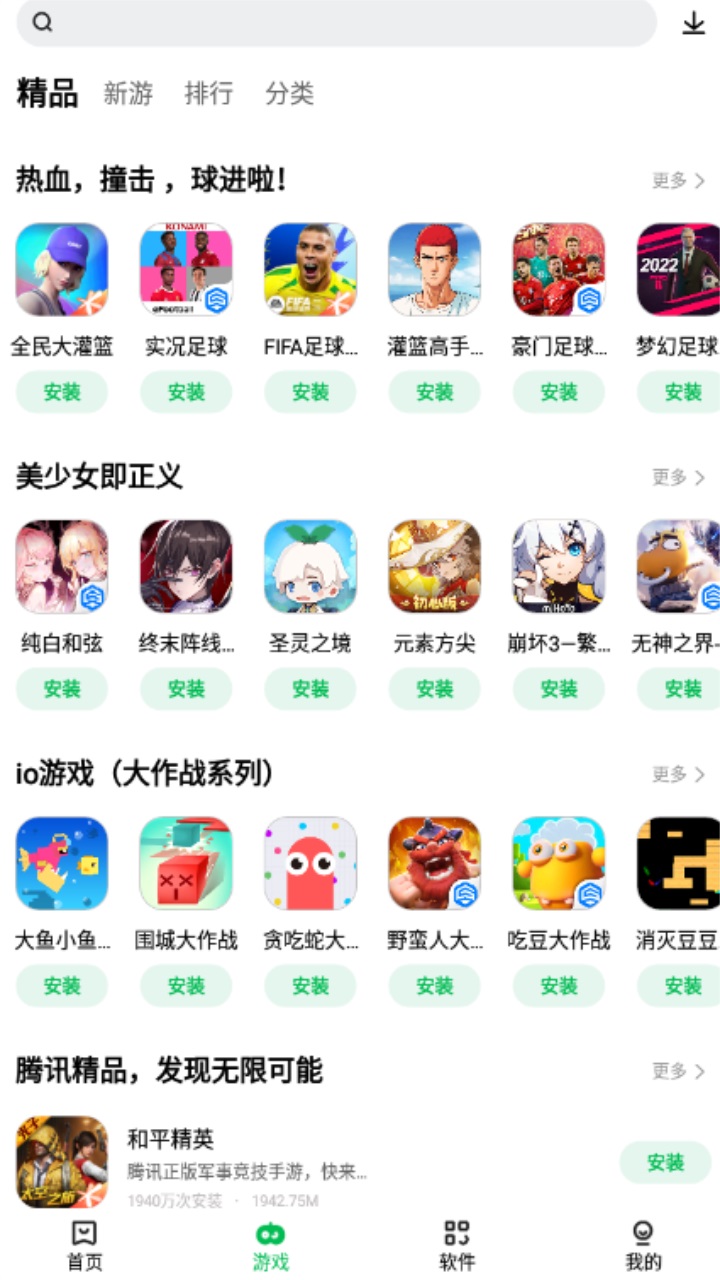
Task: Tap the 崩坏3-繁 game icon
Action: click(558, 567)
